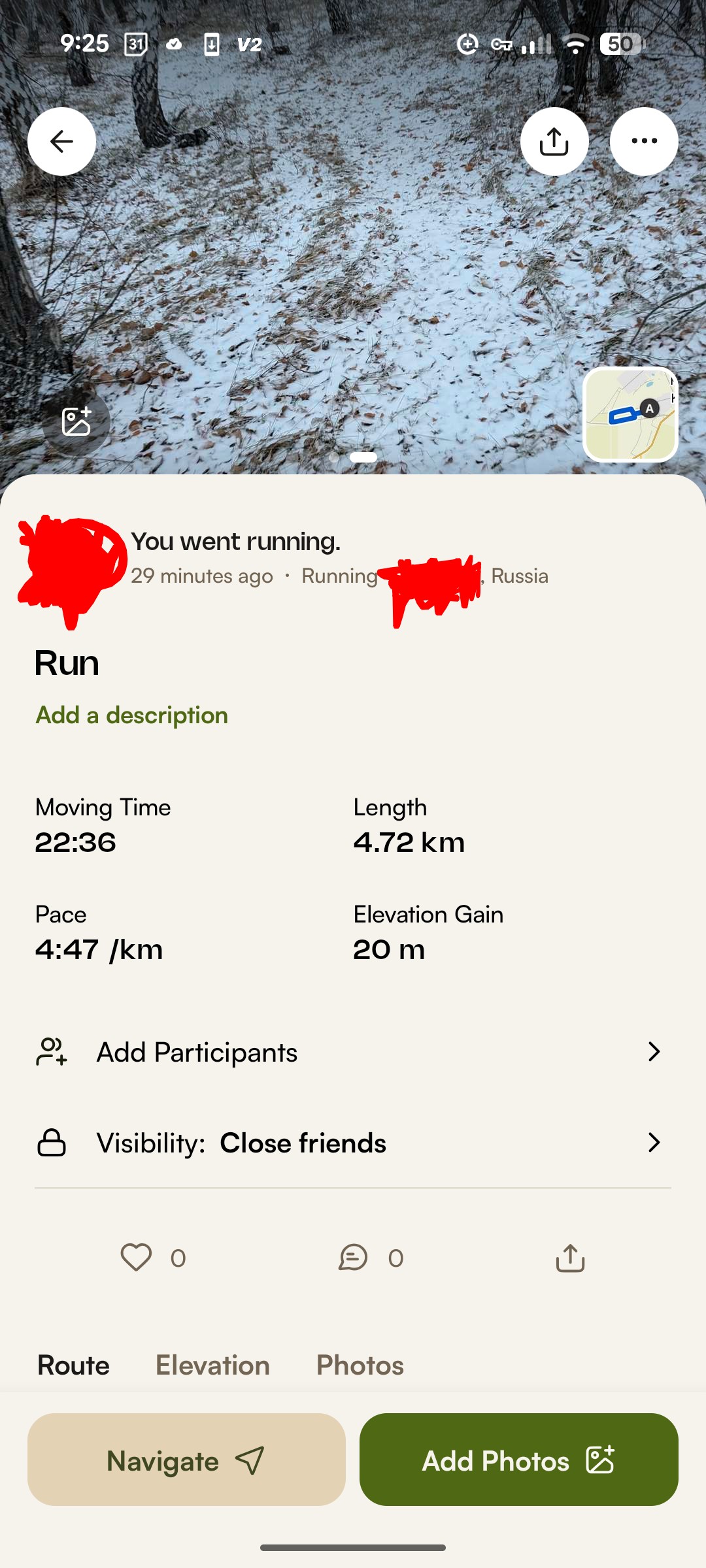Switch to the Route tab
The width and height of the screenshot is (706, 1568).
coord(73,1365)
